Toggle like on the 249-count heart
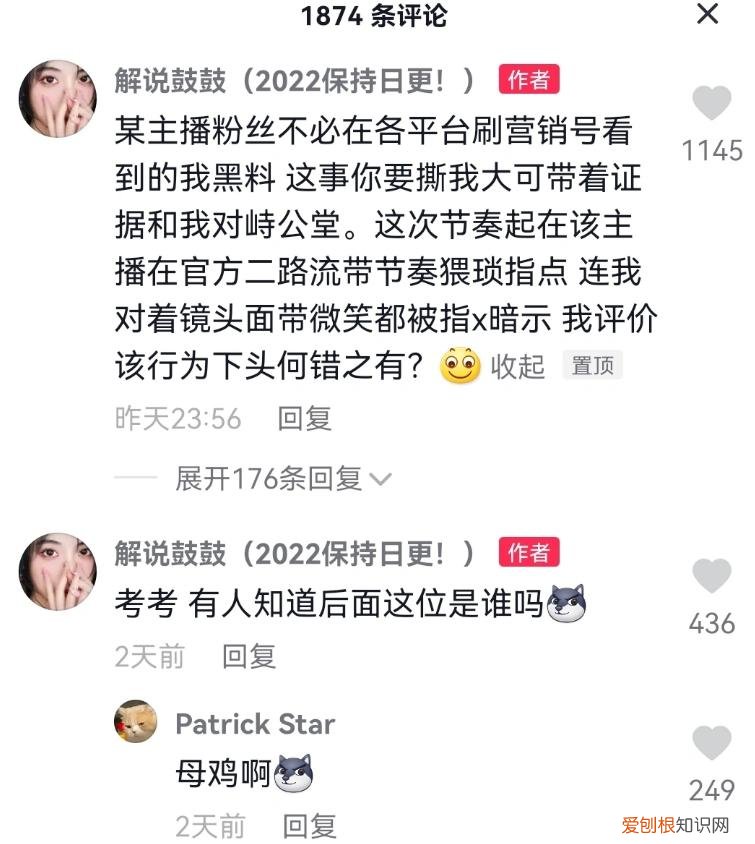The width and height of the screenshot is (755, 844). coord(710,744)
